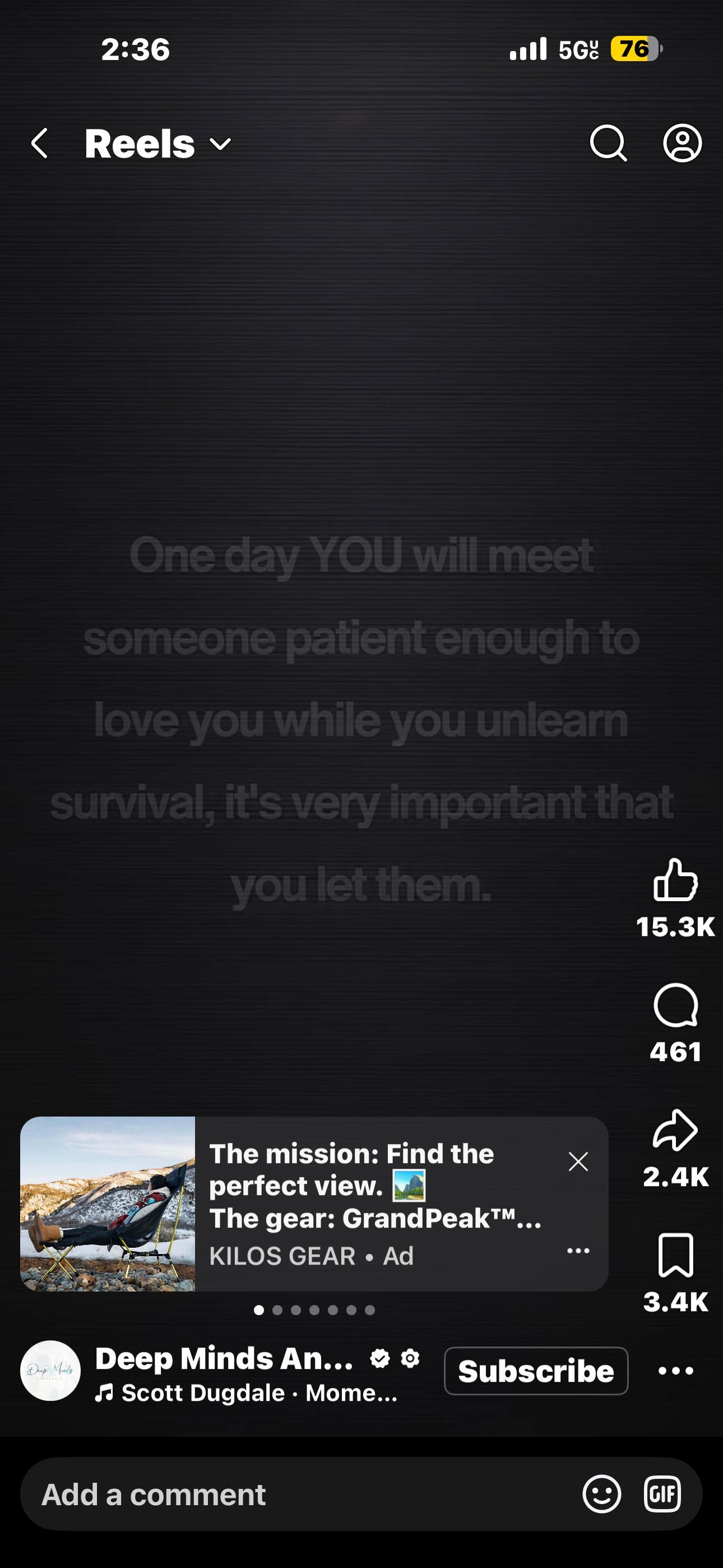The height and width of the screenshot is (1568, 723).
Task: Open the emoji picker in comment box
Action: pyautogui.click(x=602, y=1495)
